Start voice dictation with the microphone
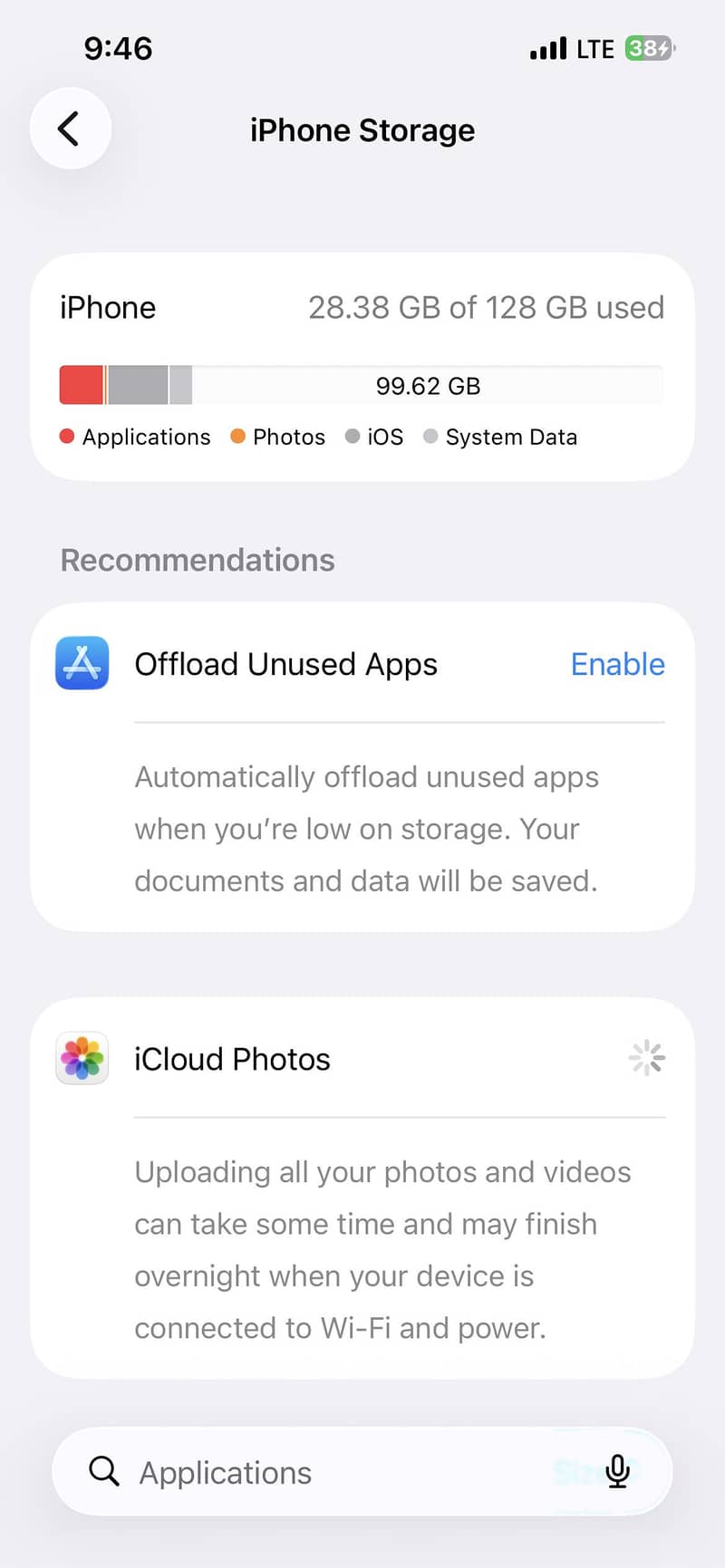 [x=617, y=1472]
